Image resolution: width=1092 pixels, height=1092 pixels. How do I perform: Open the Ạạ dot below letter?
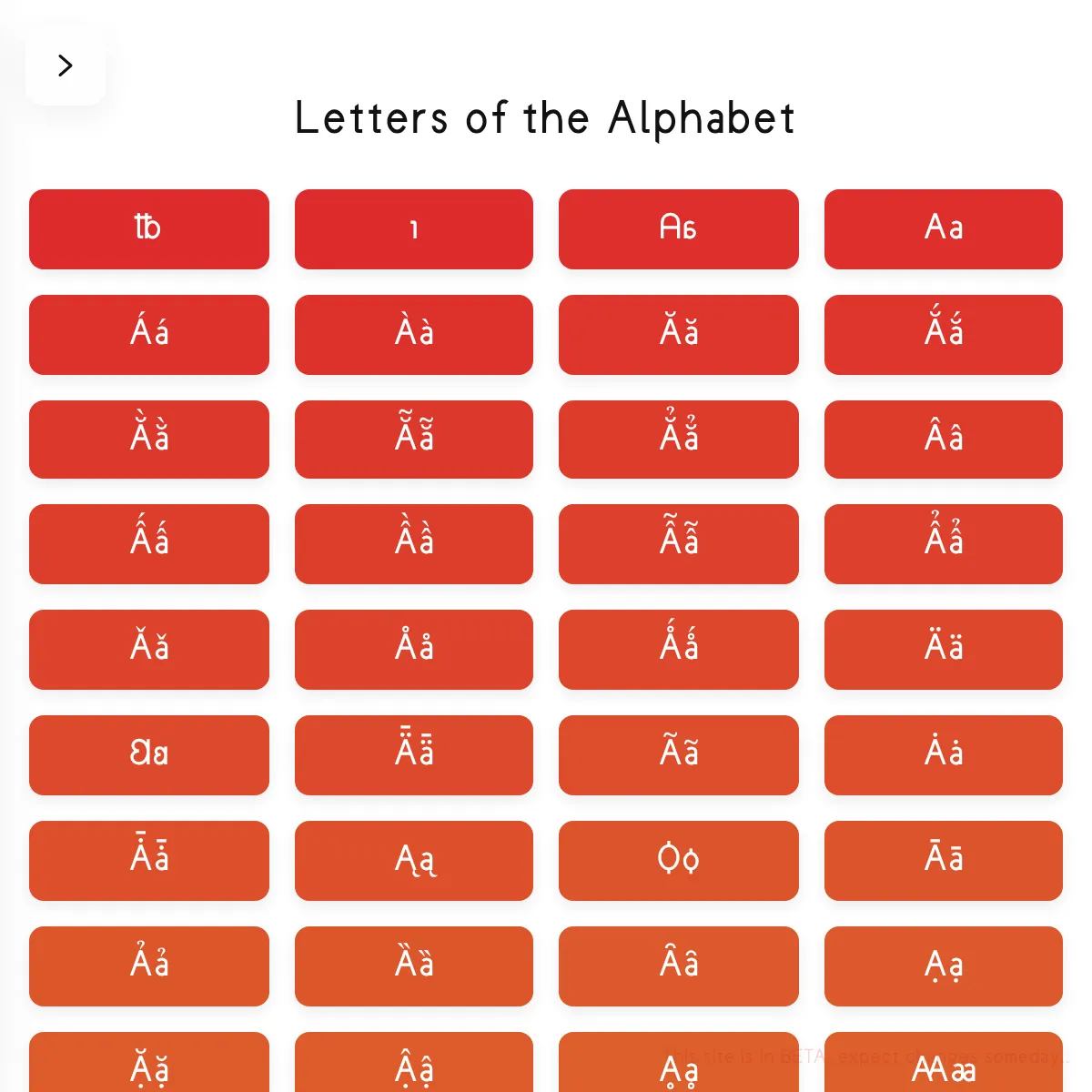(944, 966)
